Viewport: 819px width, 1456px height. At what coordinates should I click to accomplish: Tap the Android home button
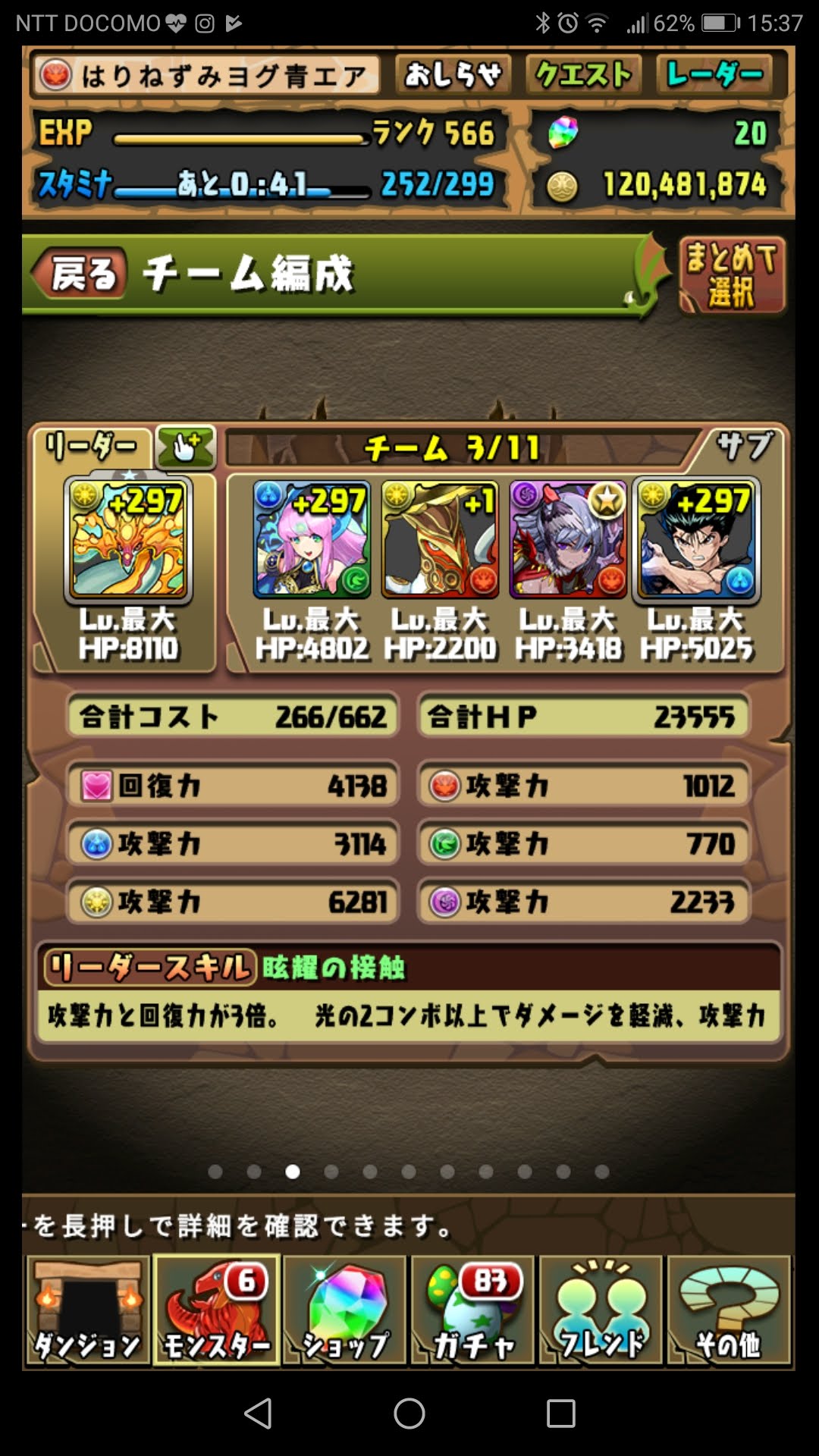pos(409,1414)
